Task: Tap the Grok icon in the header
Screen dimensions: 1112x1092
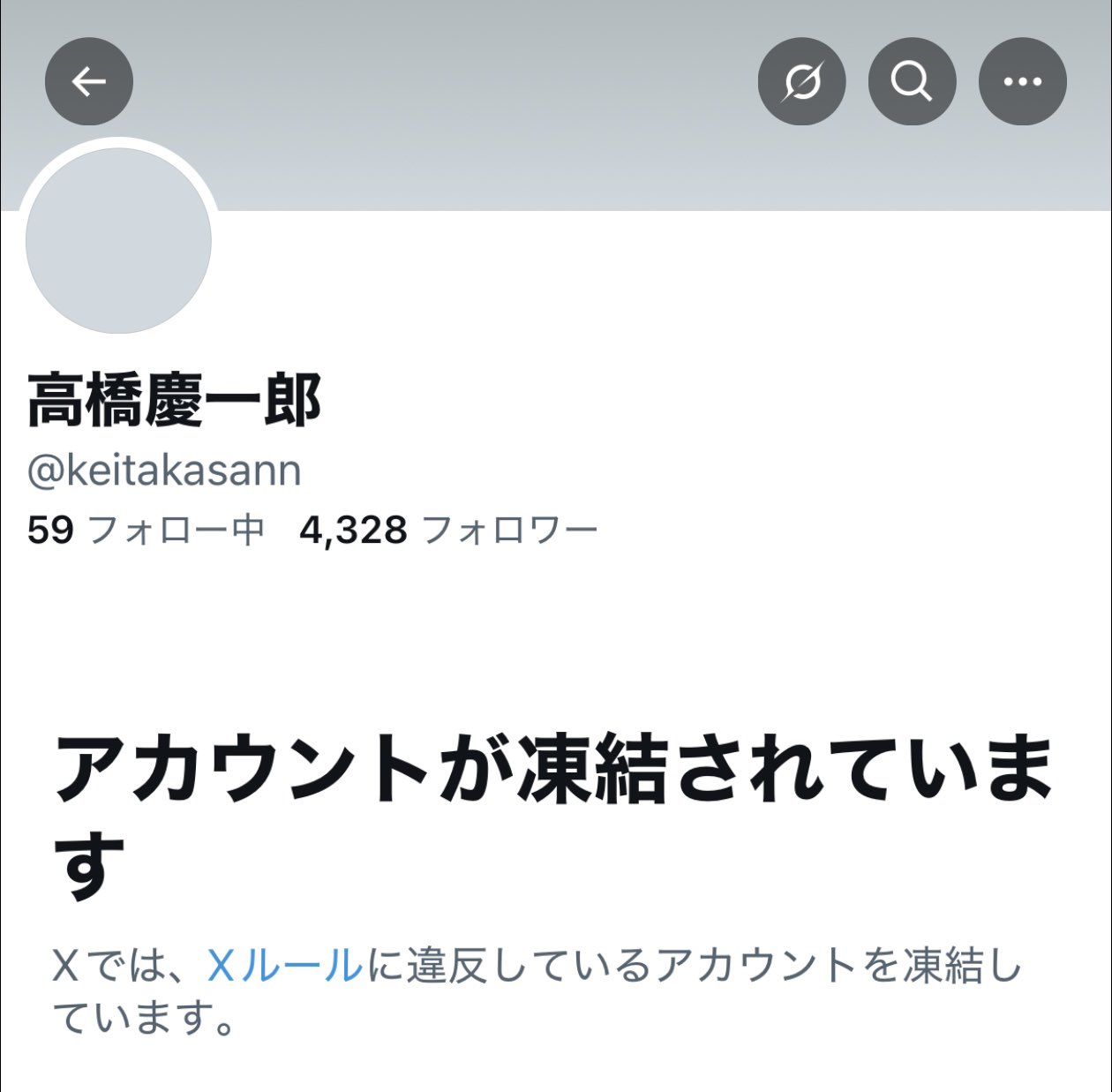Action: [801, 82]
